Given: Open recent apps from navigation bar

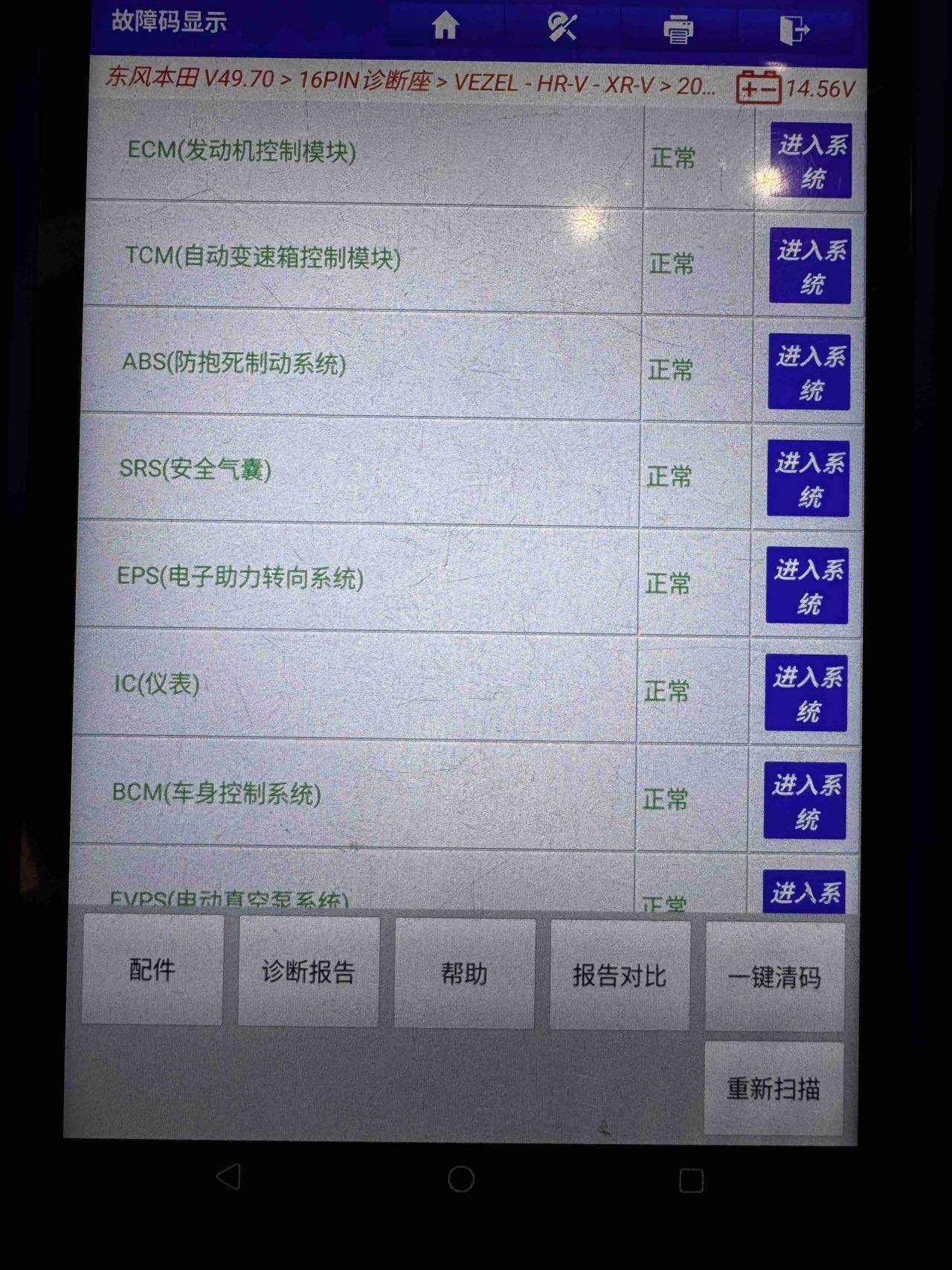Looking at the screenshot, I should pos(691,1180).
